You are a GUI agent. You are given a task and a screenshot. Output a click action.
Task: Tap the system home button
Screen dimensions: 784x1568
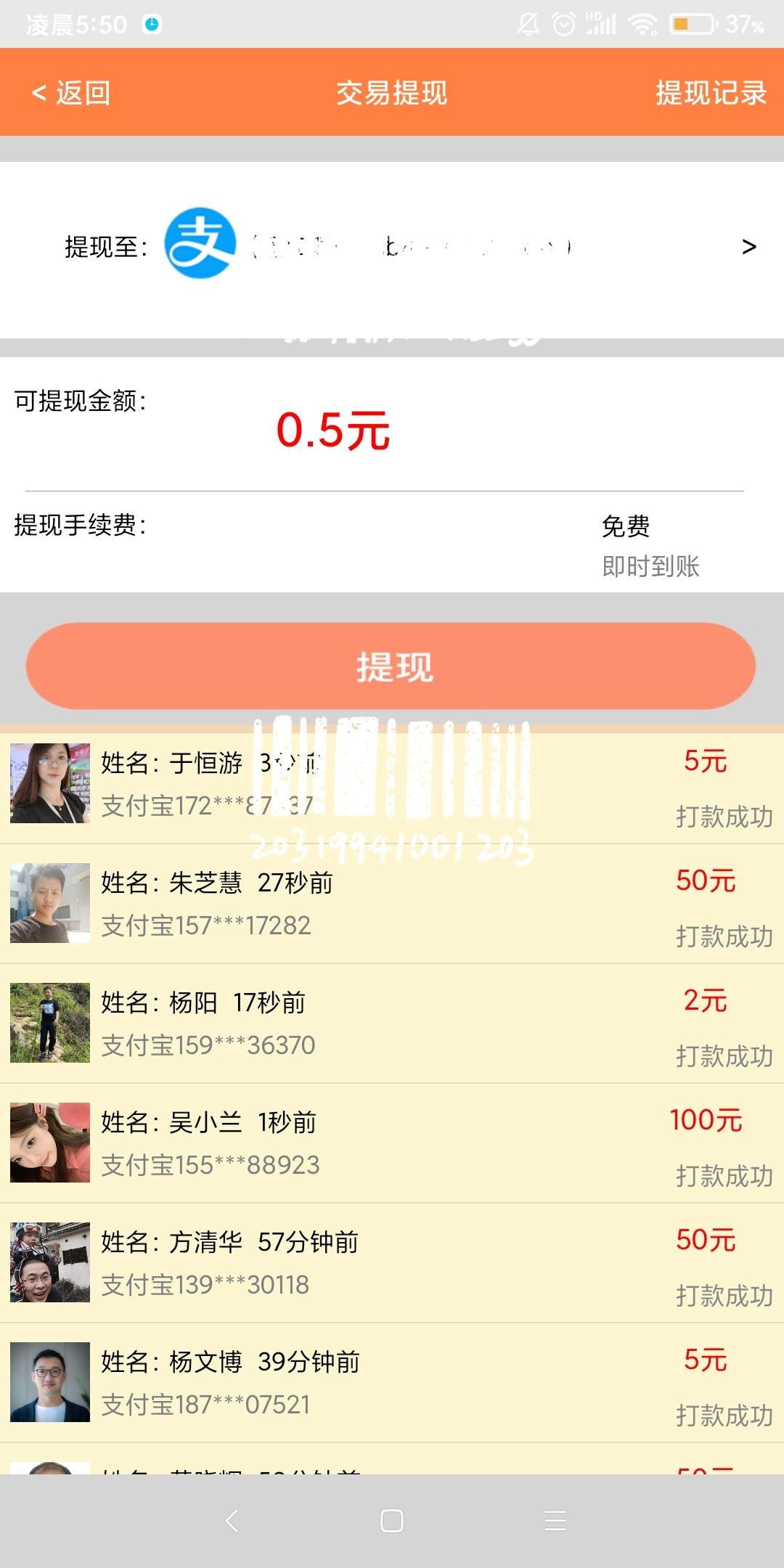click(392, 1520)
